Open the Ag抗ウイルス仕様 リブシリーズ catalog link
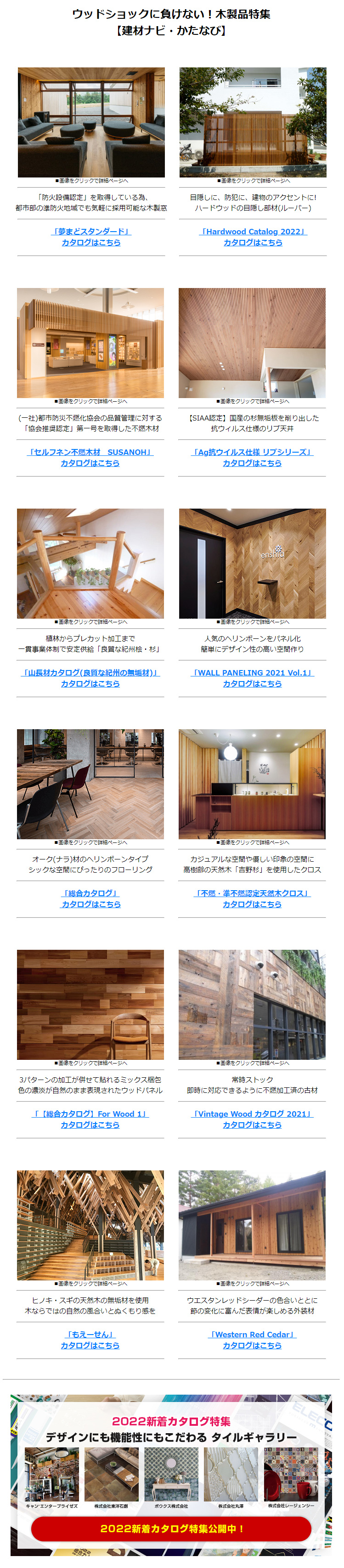Screen dimensions: 344x1568 pyautogui.click(x=252, y=457)
